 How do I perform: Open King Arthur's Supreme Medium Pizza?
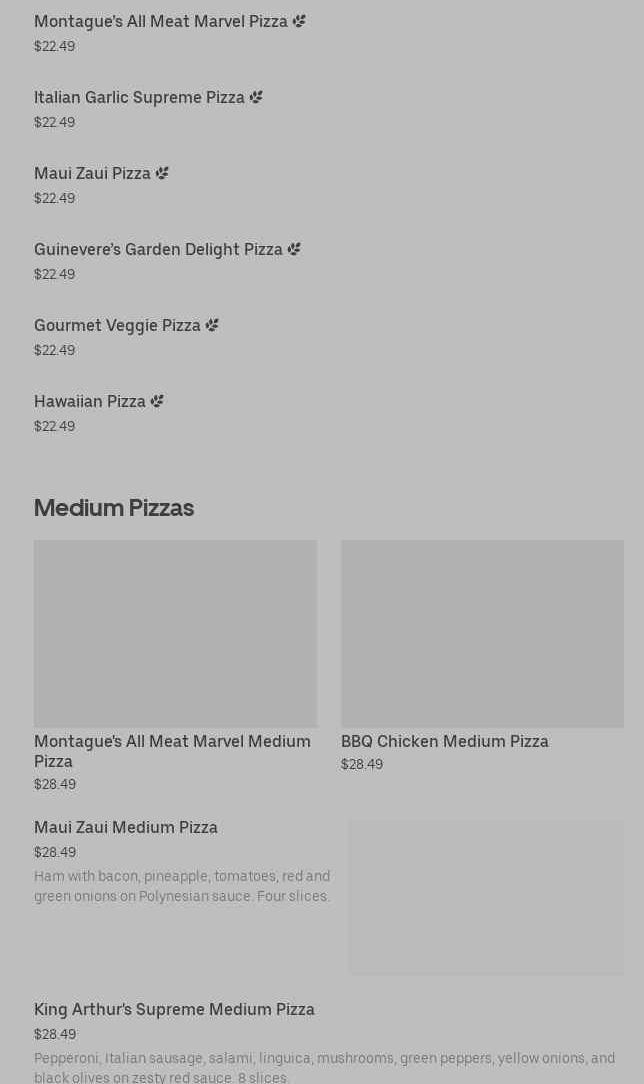pyautogui.click(x=174, y=1010)
